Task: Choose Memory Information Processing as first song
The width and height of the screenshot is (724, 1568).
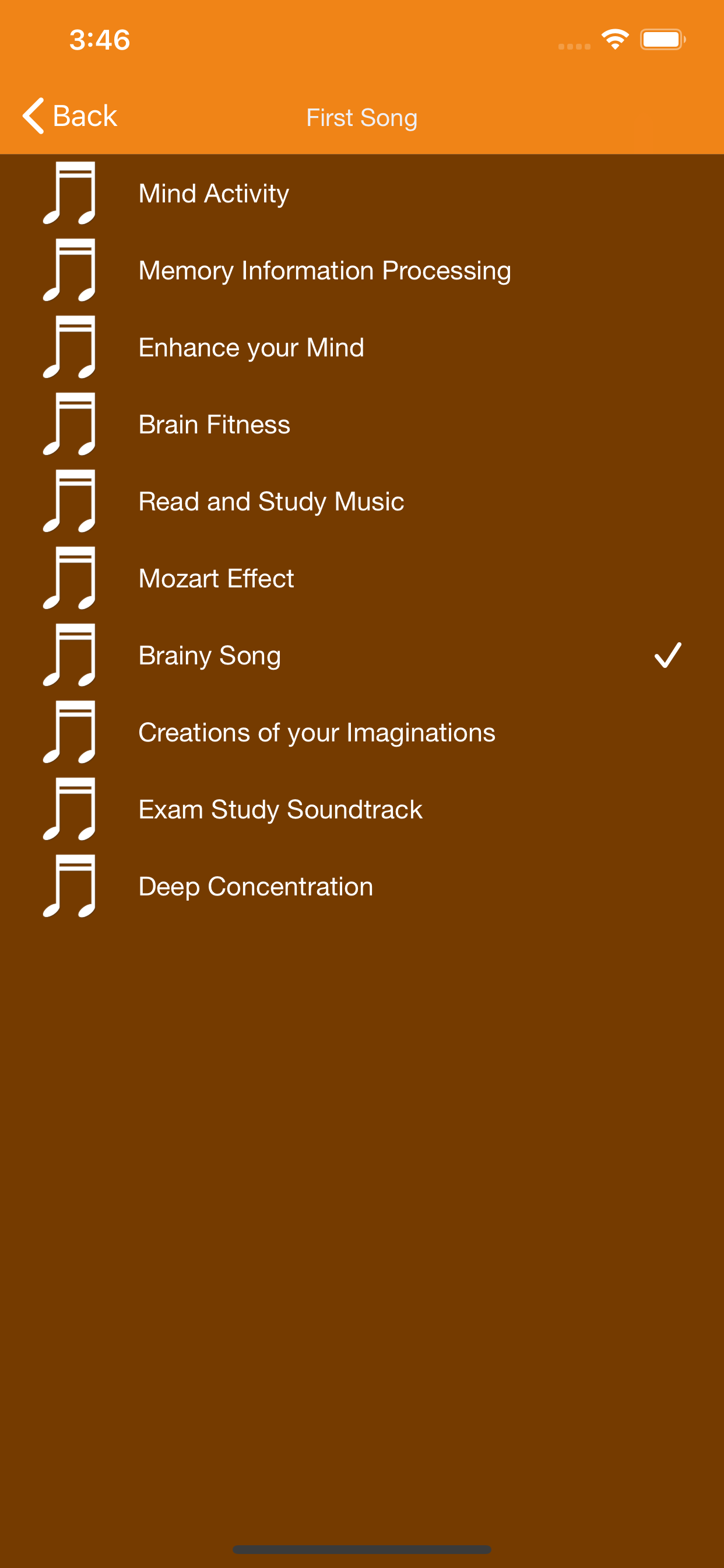Action: pyautogui.click(x=324, y=270)
